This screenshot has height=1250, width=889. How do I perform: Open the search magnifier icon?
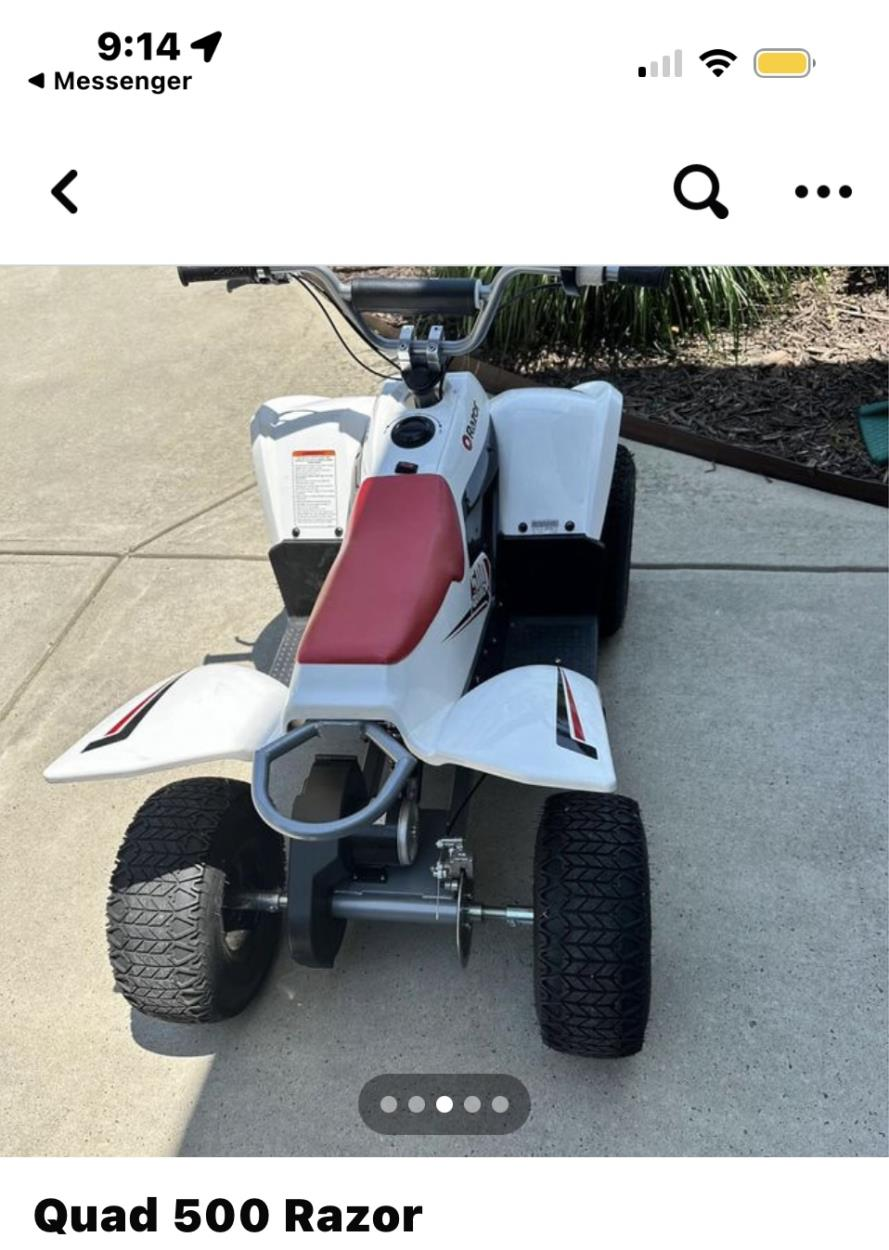[699, 190]
